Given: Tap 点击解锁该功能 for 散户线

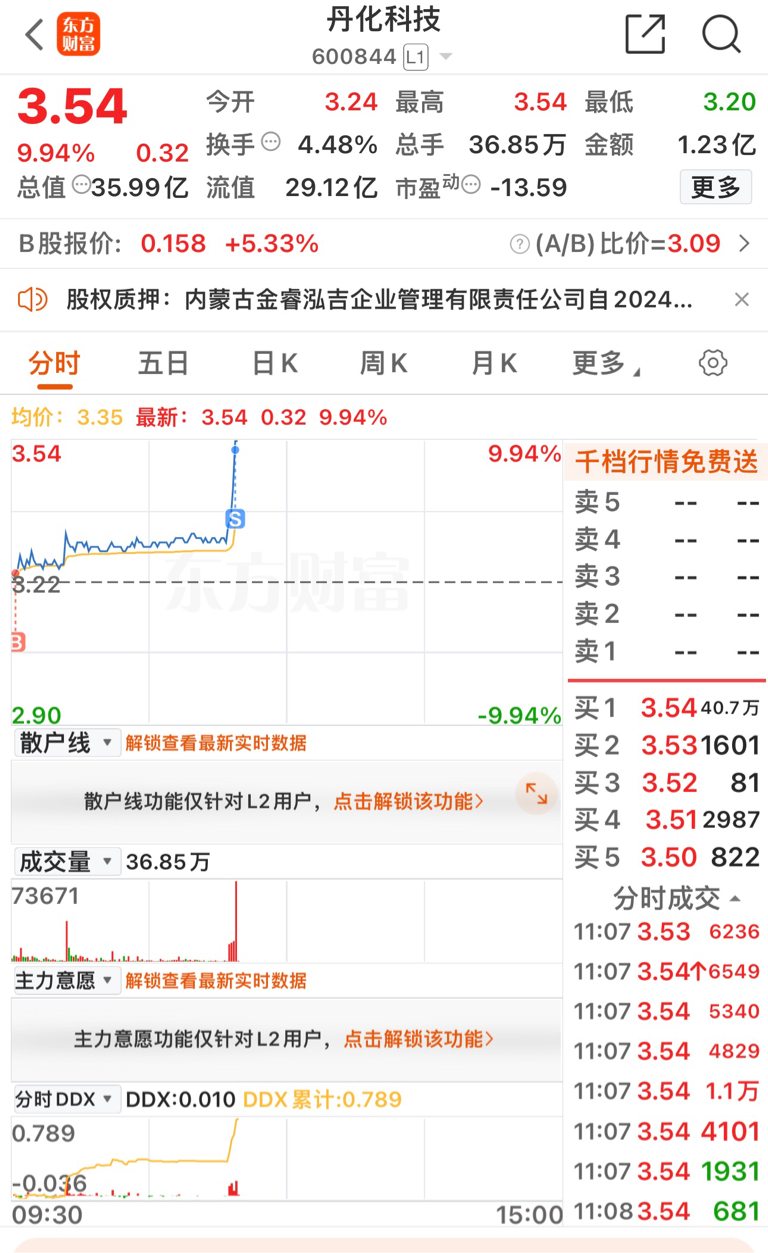Looking at the screenshot, I should (408, 801).
